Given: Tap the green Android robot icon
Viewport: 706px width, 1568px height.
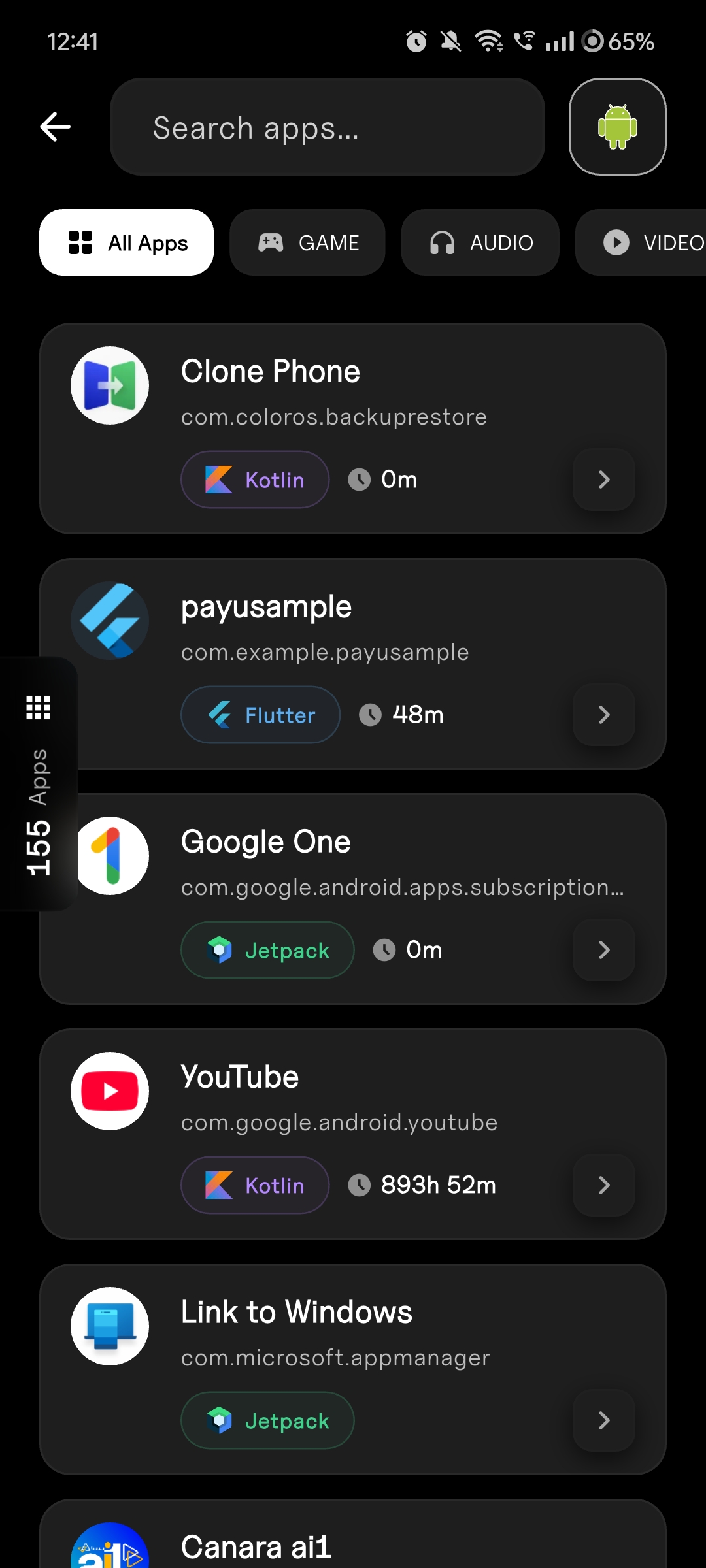Looking at the screenshot, I should click(616, 126).
